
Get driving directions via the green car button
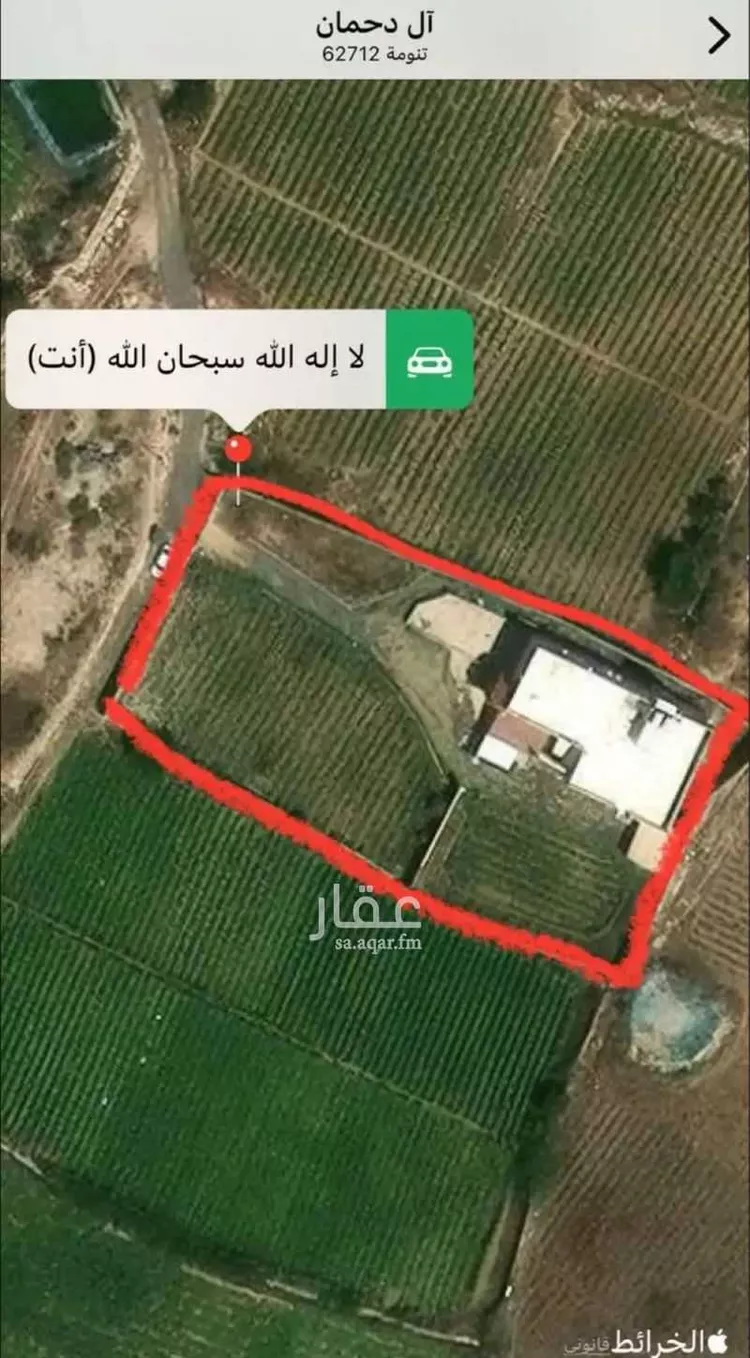coord(430,360)
